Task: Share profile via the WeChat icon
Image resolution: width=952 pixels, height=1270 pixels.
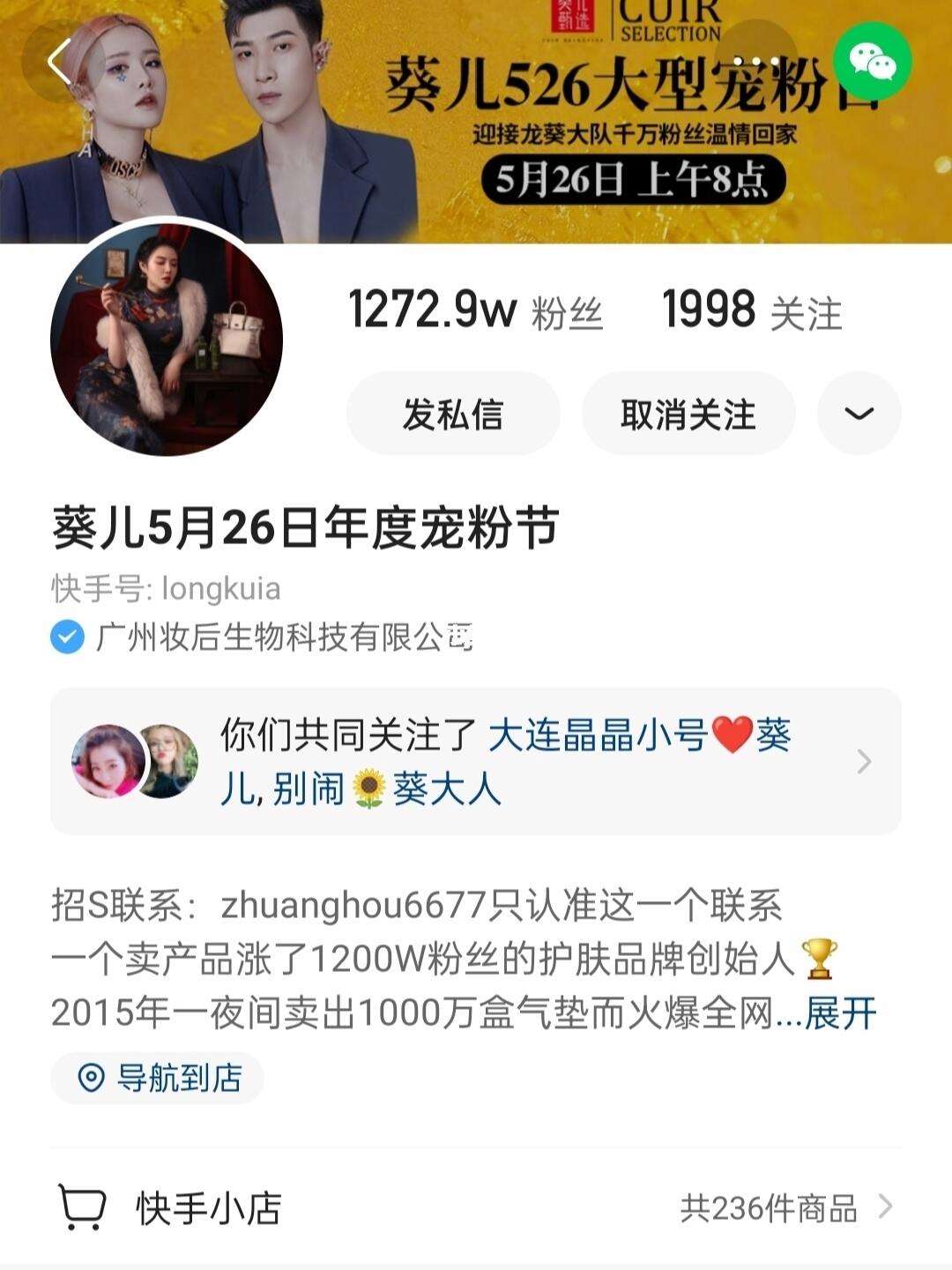Action: point(873,62)
